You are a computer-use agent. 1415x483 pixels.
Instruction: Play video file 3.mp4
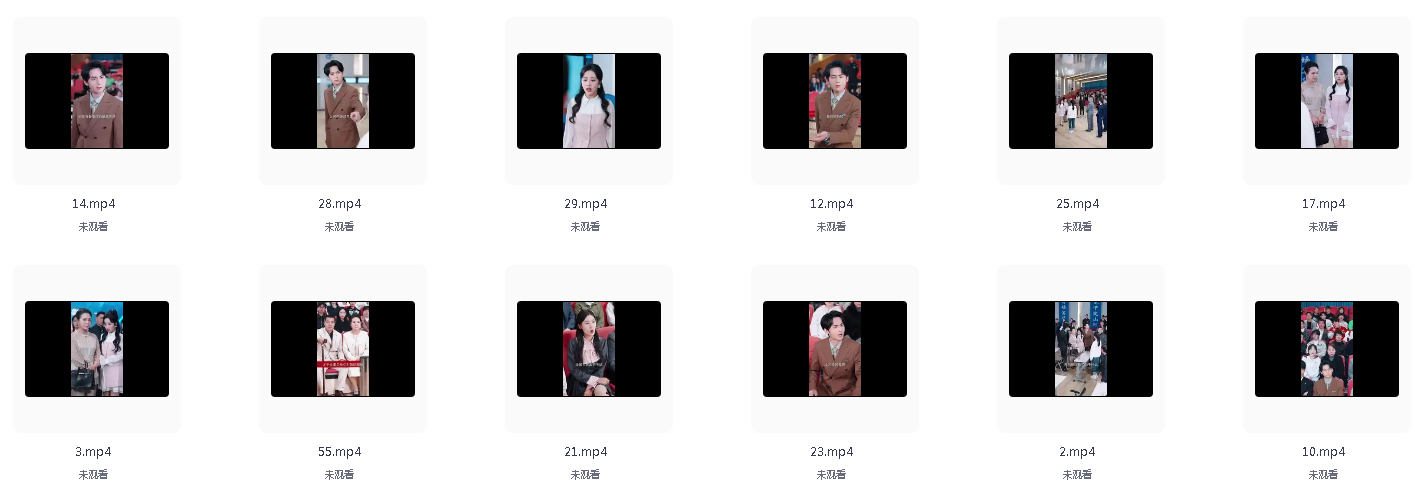coord(97,349)
